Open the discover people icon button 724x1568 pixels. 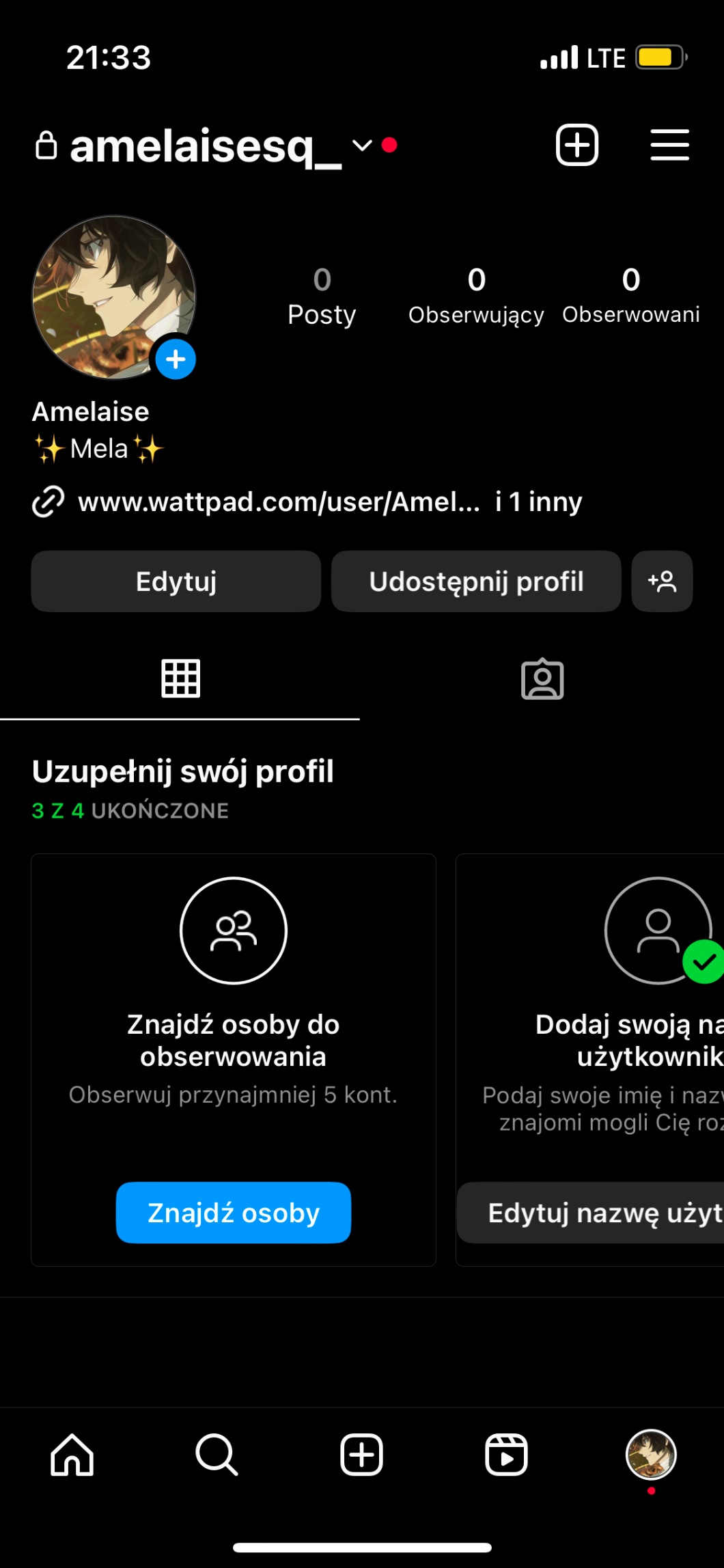point(662,581)
